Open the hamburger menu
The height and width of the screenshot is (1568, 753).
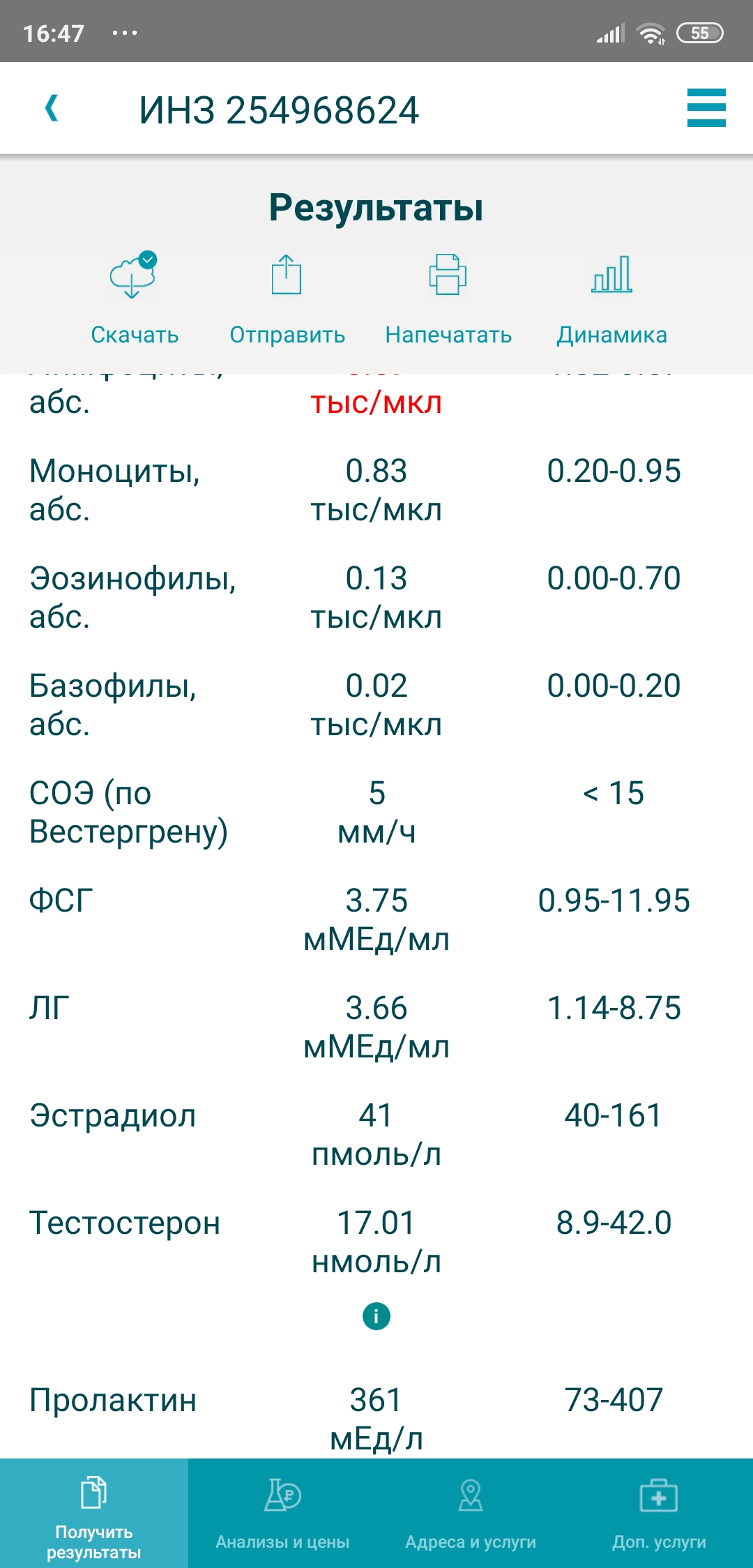[706, 108]
